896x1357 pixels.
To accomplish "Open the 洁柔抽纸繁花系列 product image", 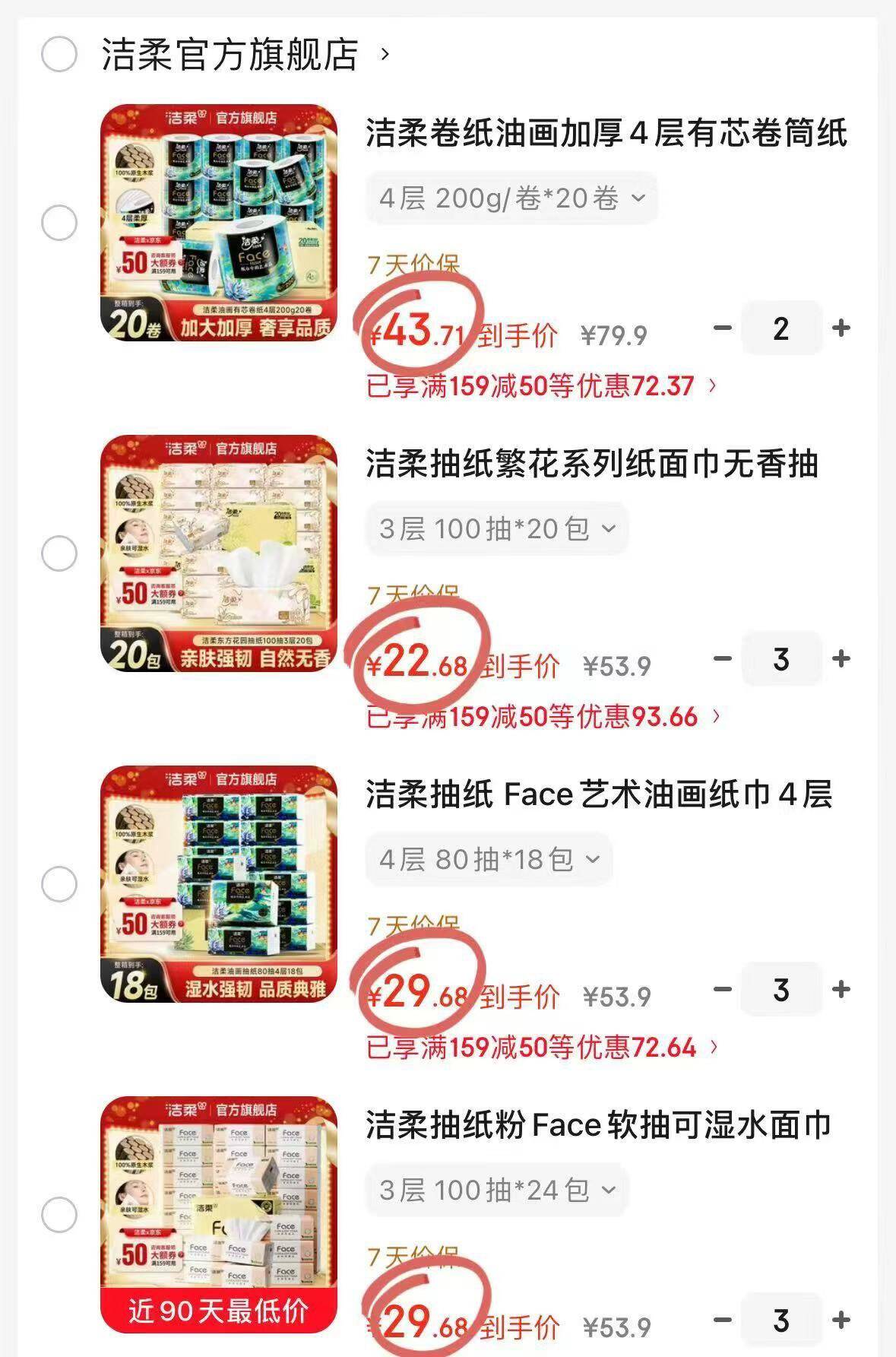I will tap(219, 553).
